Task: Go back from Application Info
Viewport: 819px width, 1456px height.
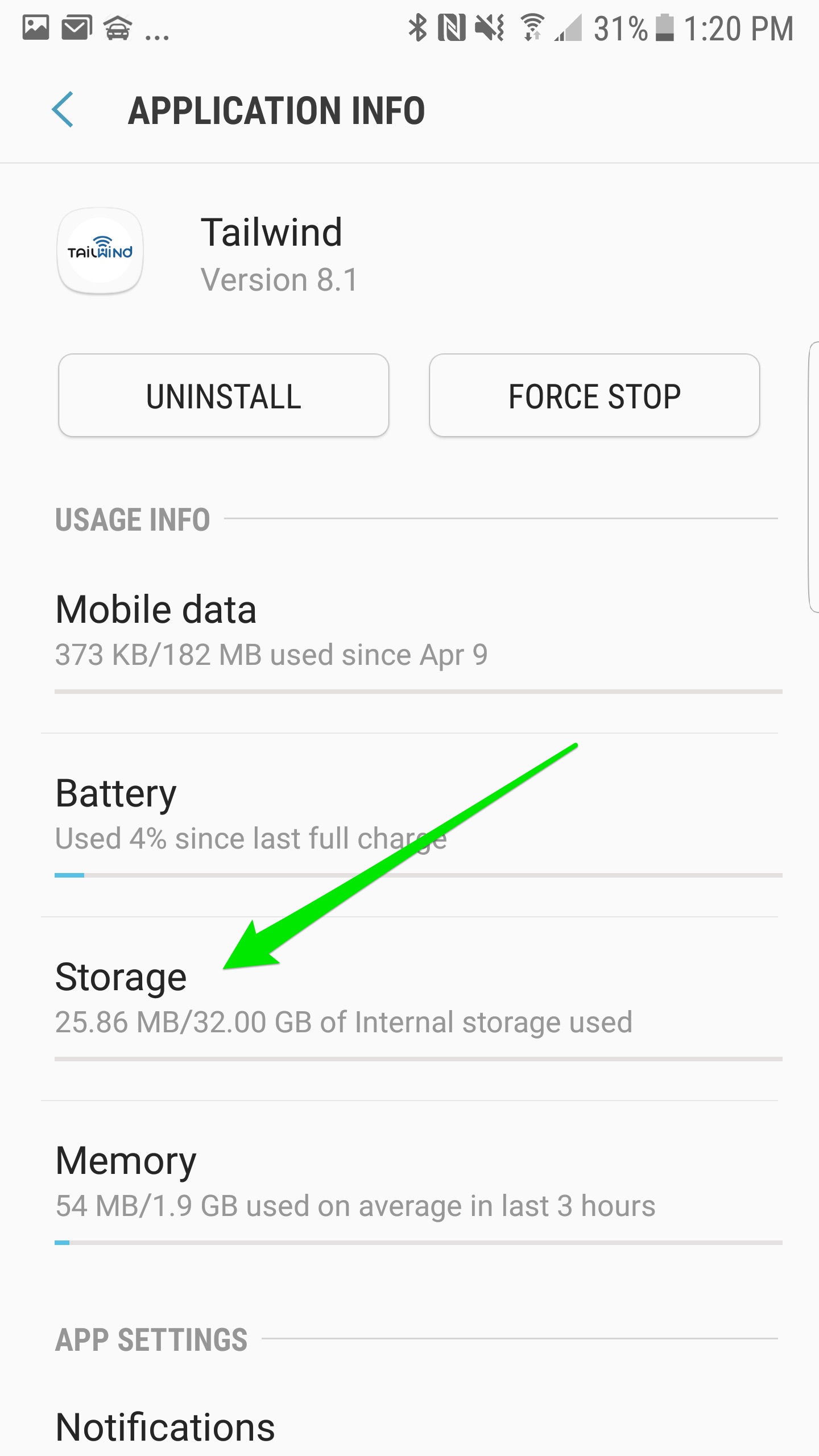Action: coord(63,110)
